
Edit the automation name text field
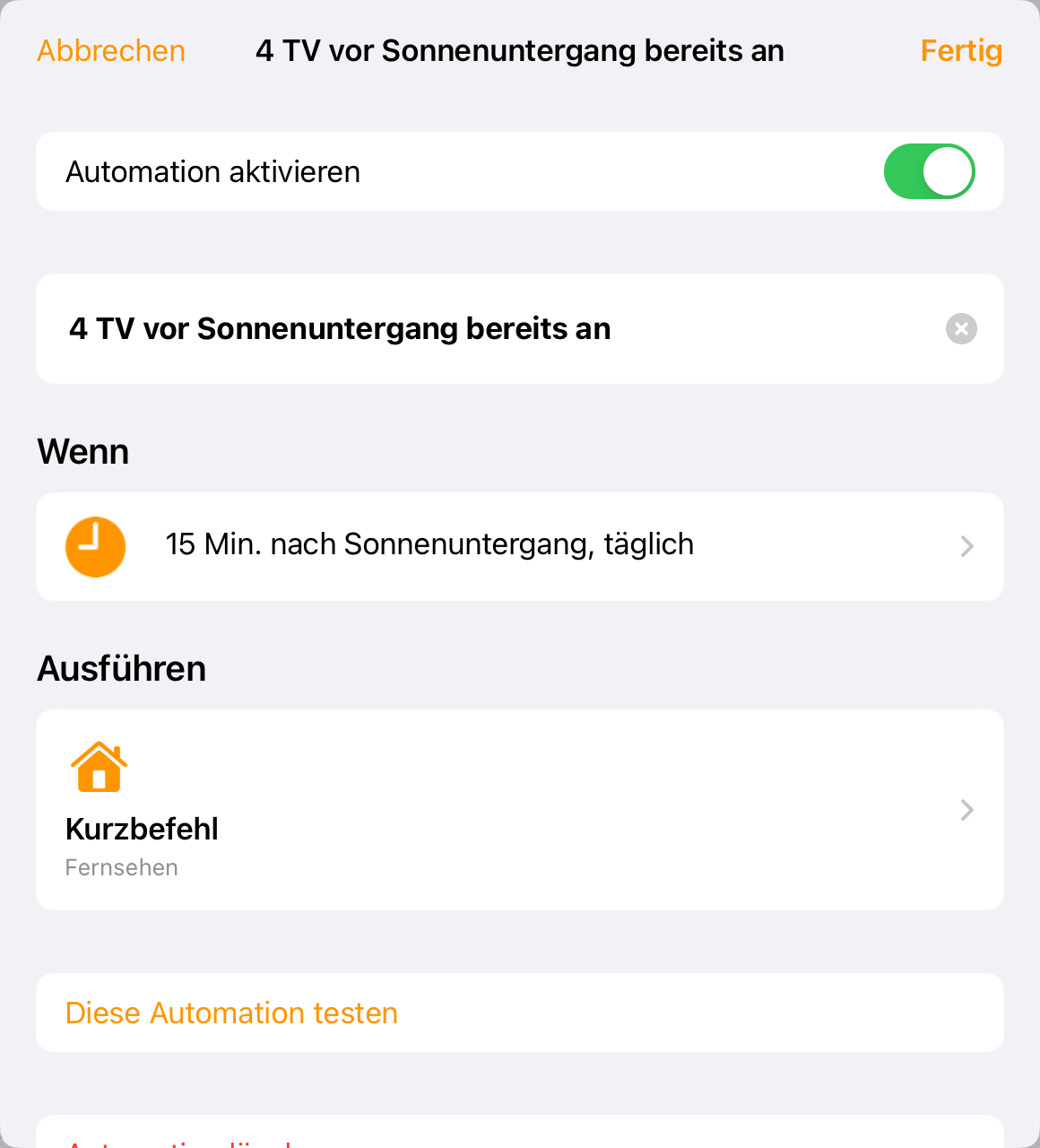[x=448, y=329]
